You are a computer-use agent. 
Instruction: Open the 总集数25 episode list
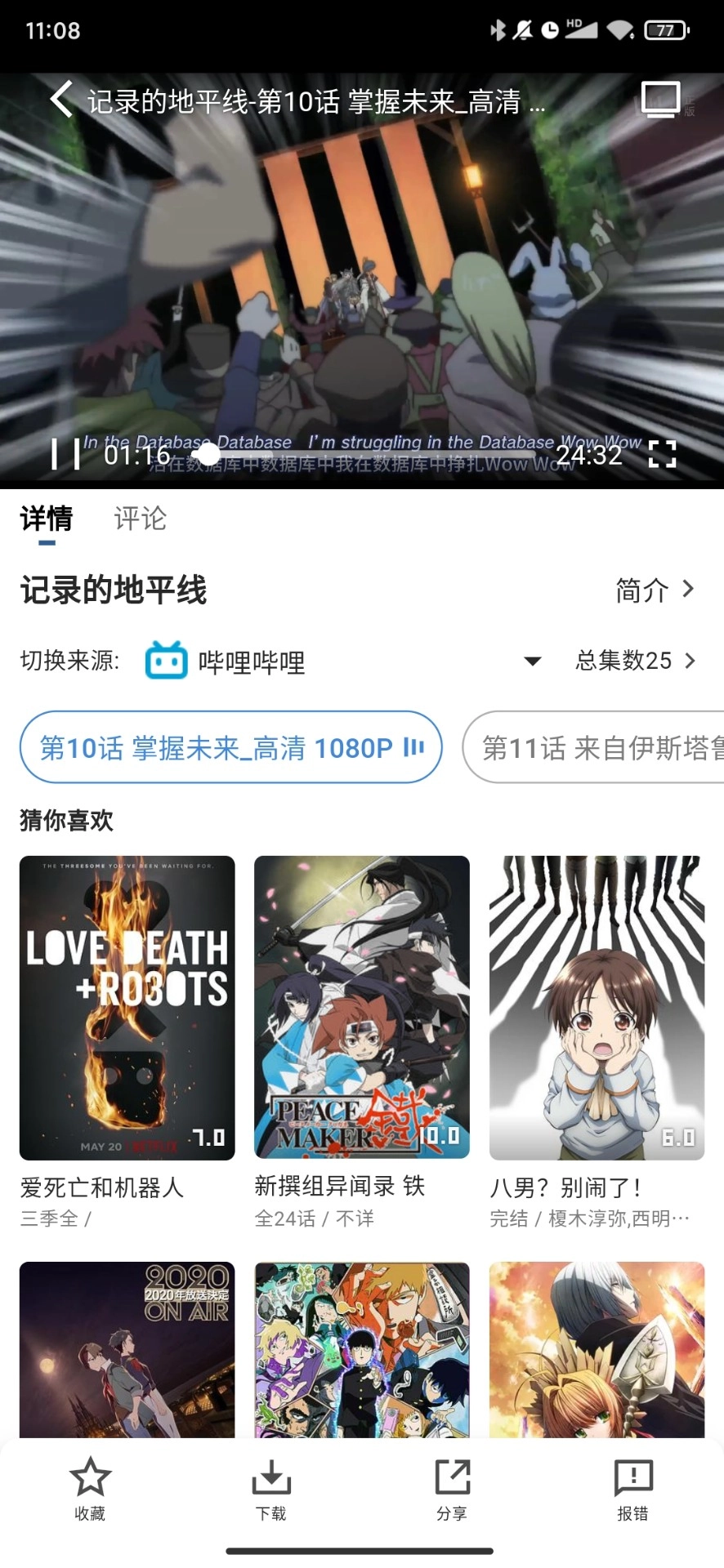click(633, 661)
